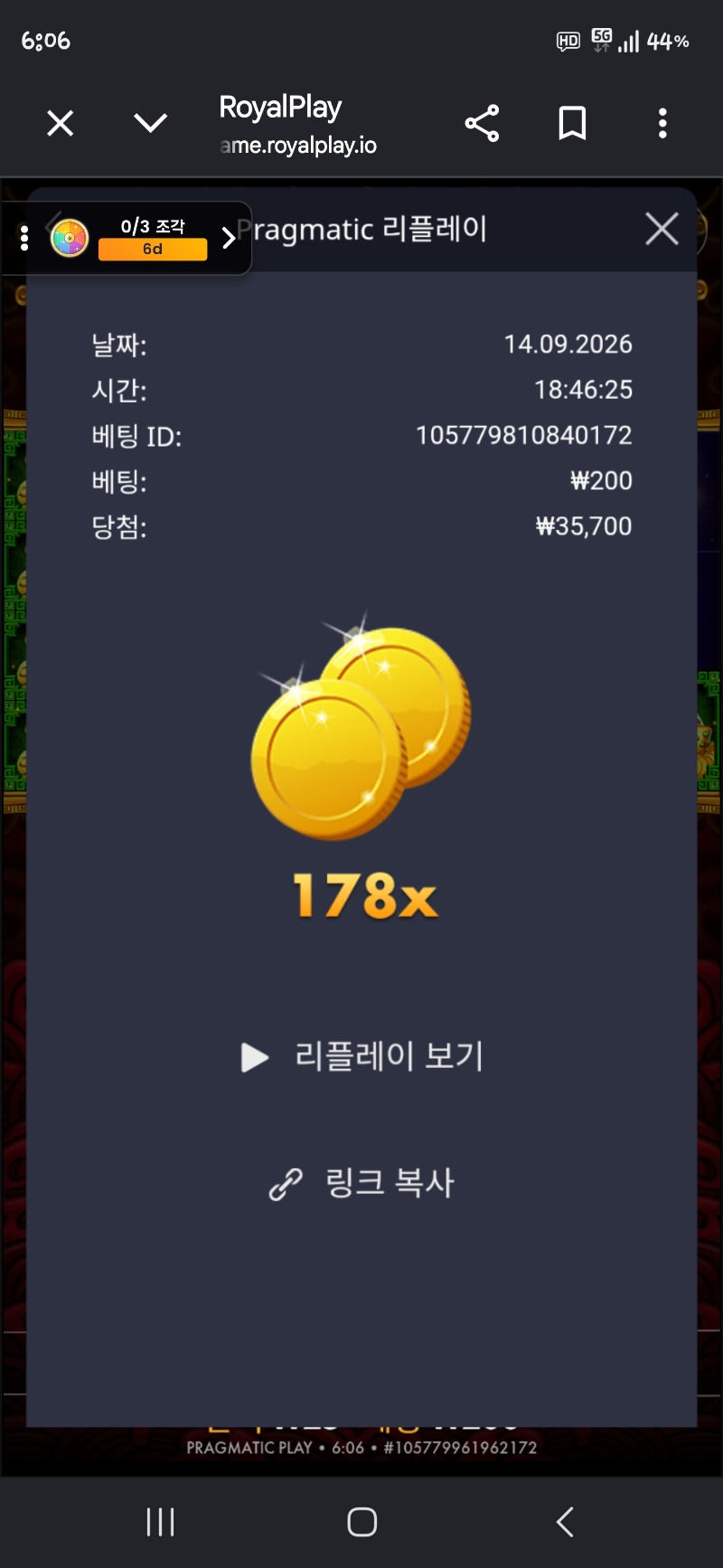Play the replay with 리플레이 보기

[x=362, y=1056]
